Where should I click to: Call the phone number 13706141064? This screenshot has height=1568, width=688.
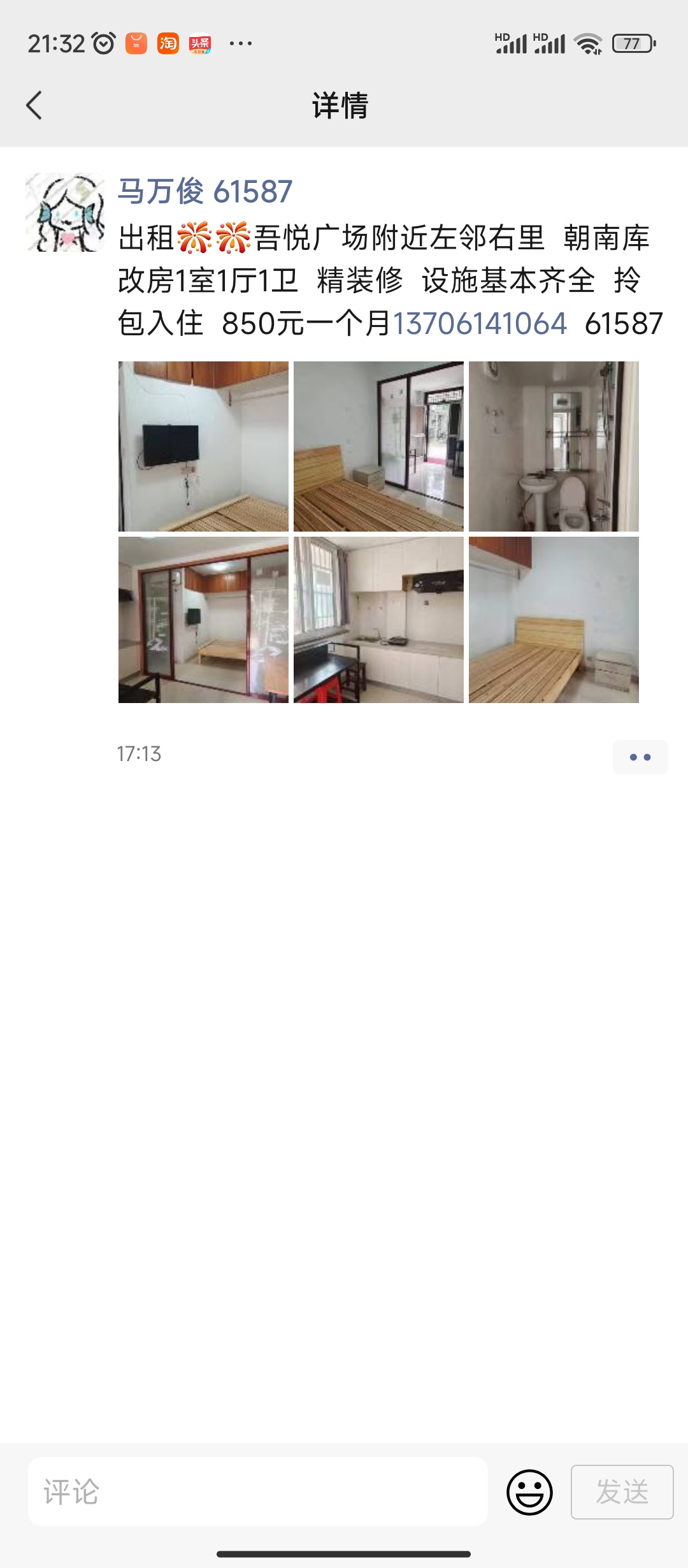[x=479, y=323]
